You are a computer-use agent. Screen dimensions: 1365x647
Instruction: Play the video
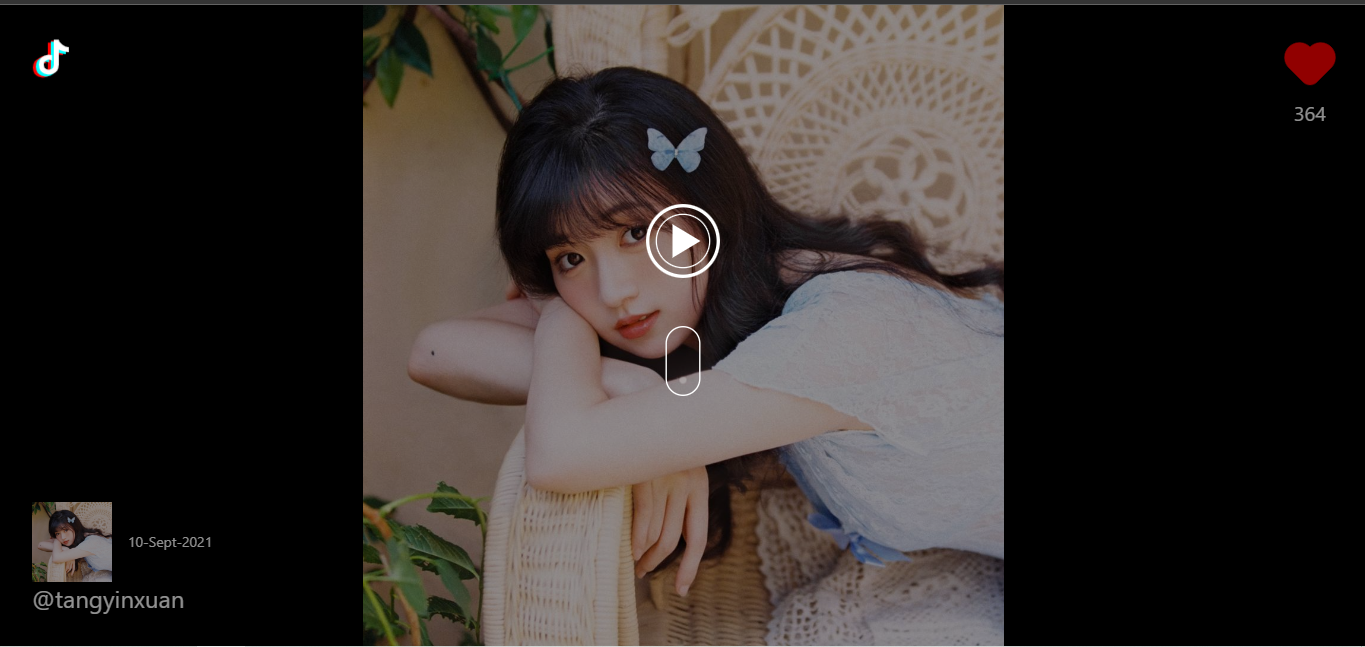683,241
